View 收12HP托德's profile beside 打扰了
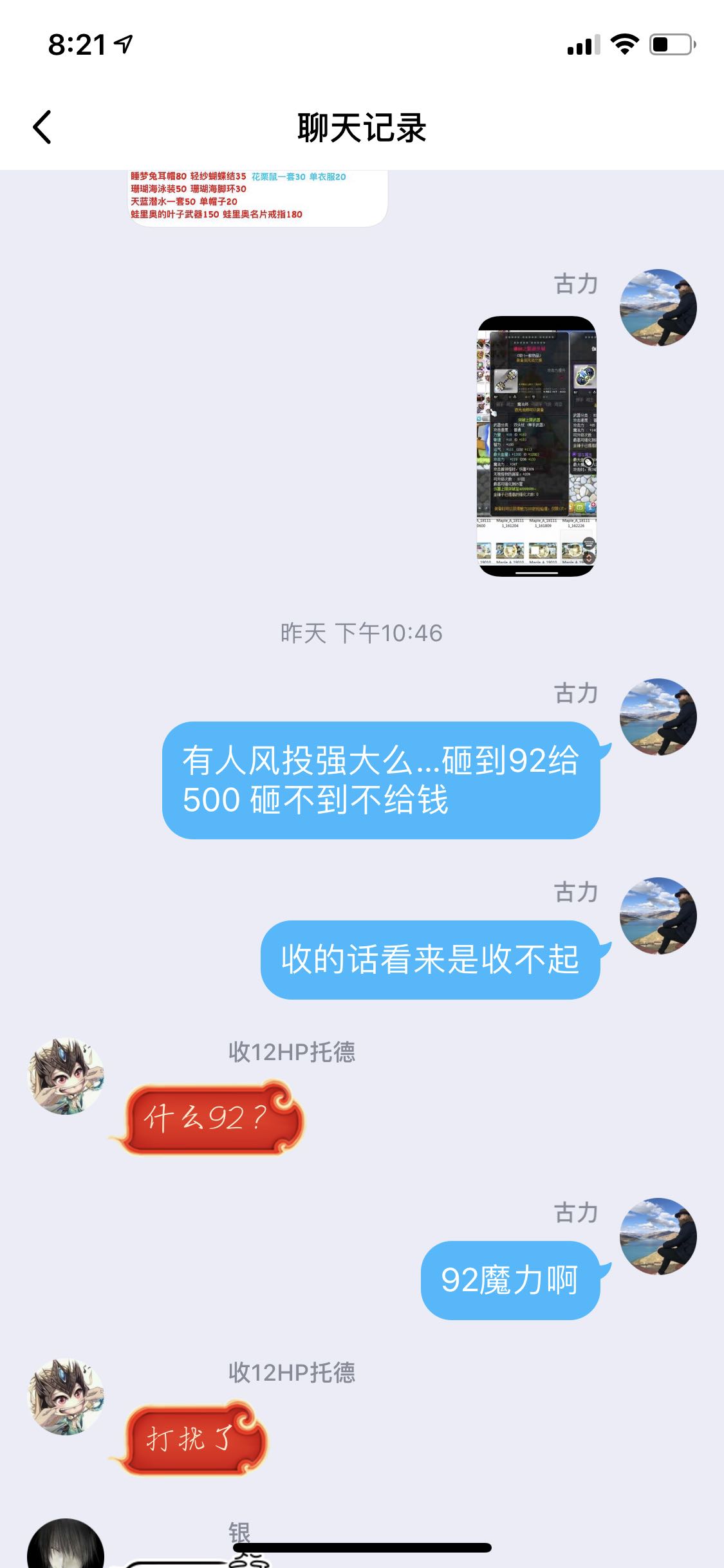 tap(66, 1397)
